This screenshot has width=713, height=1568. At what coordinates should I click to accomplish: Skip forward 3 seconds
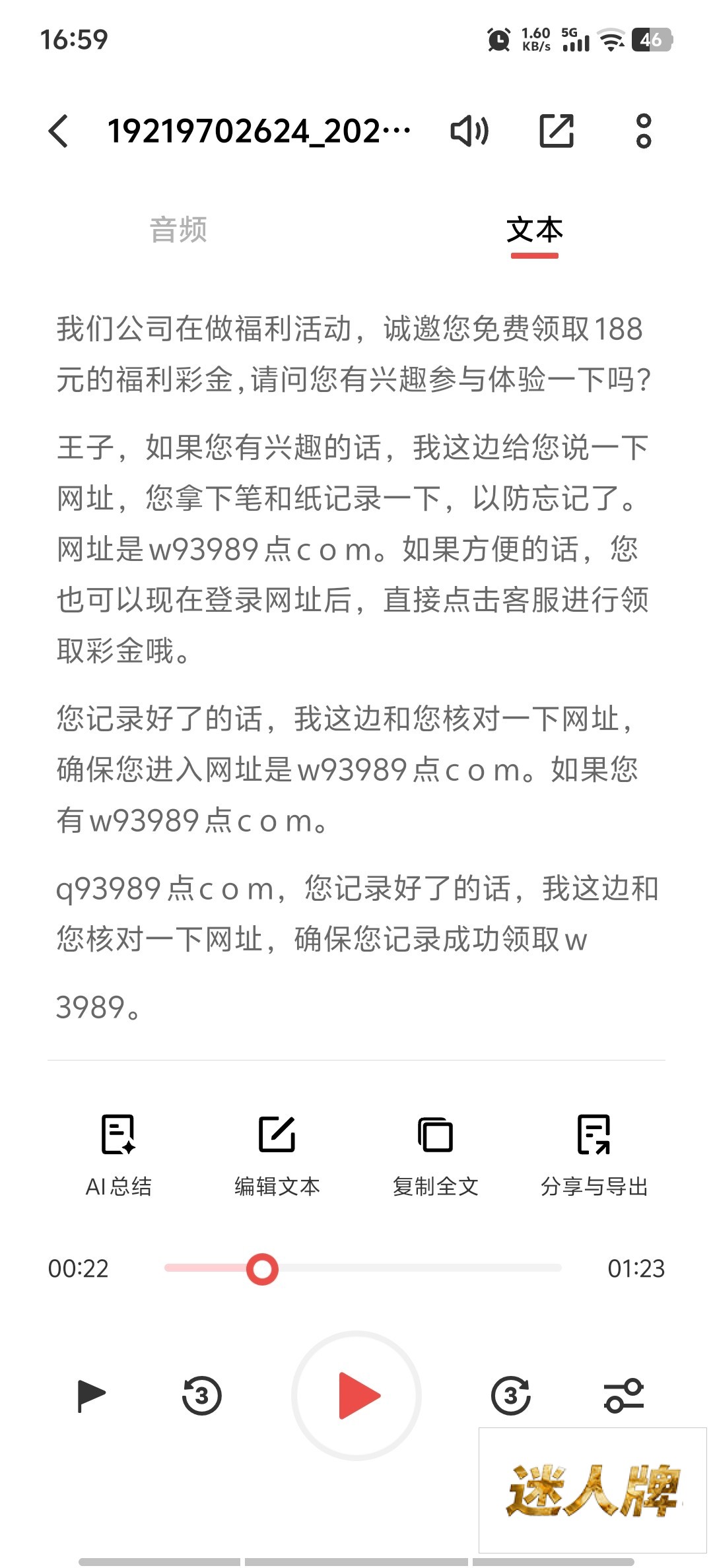510,1396
